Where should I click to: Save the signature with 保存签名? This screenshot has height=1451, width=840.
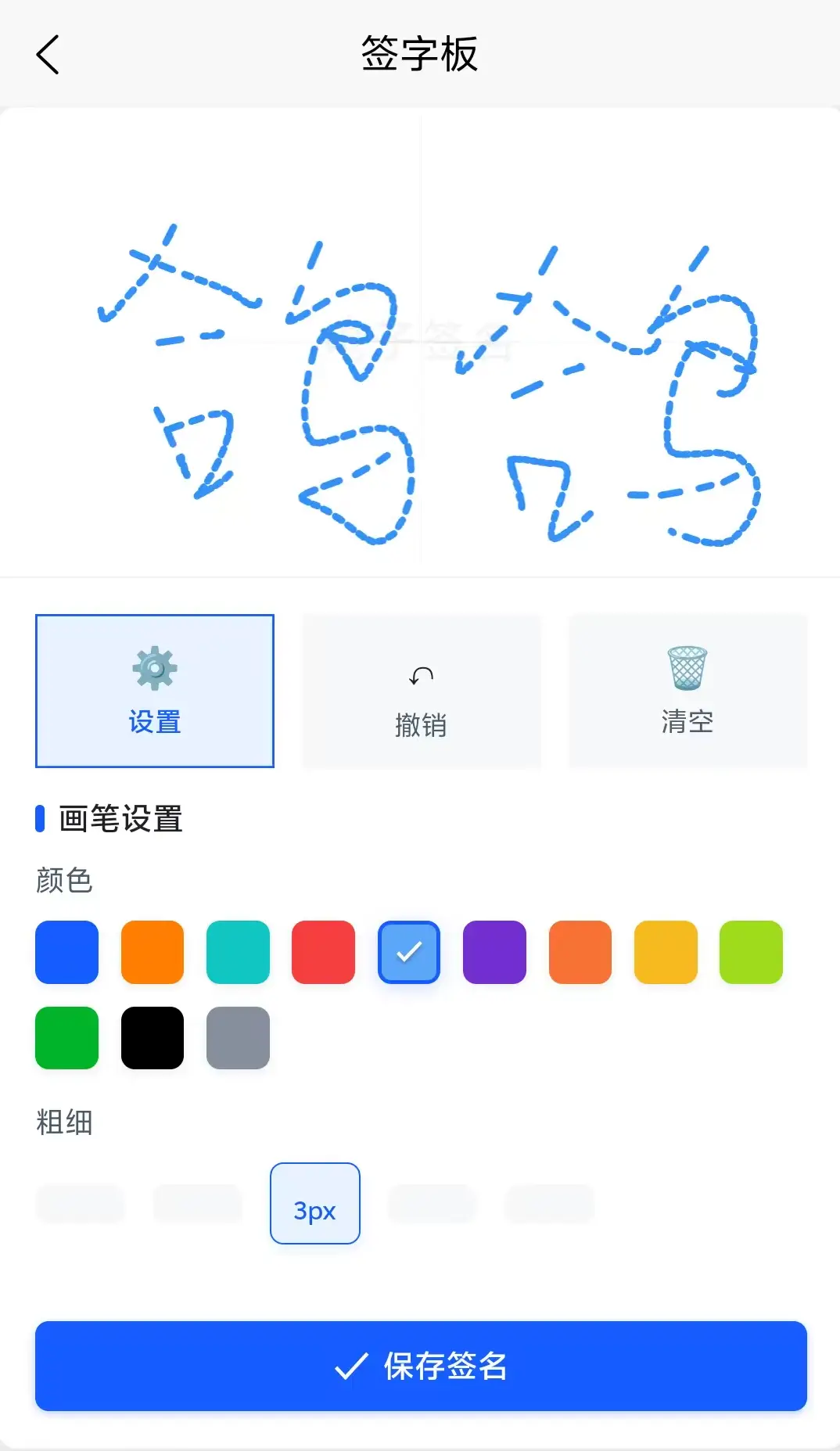tap(421, 1366)
